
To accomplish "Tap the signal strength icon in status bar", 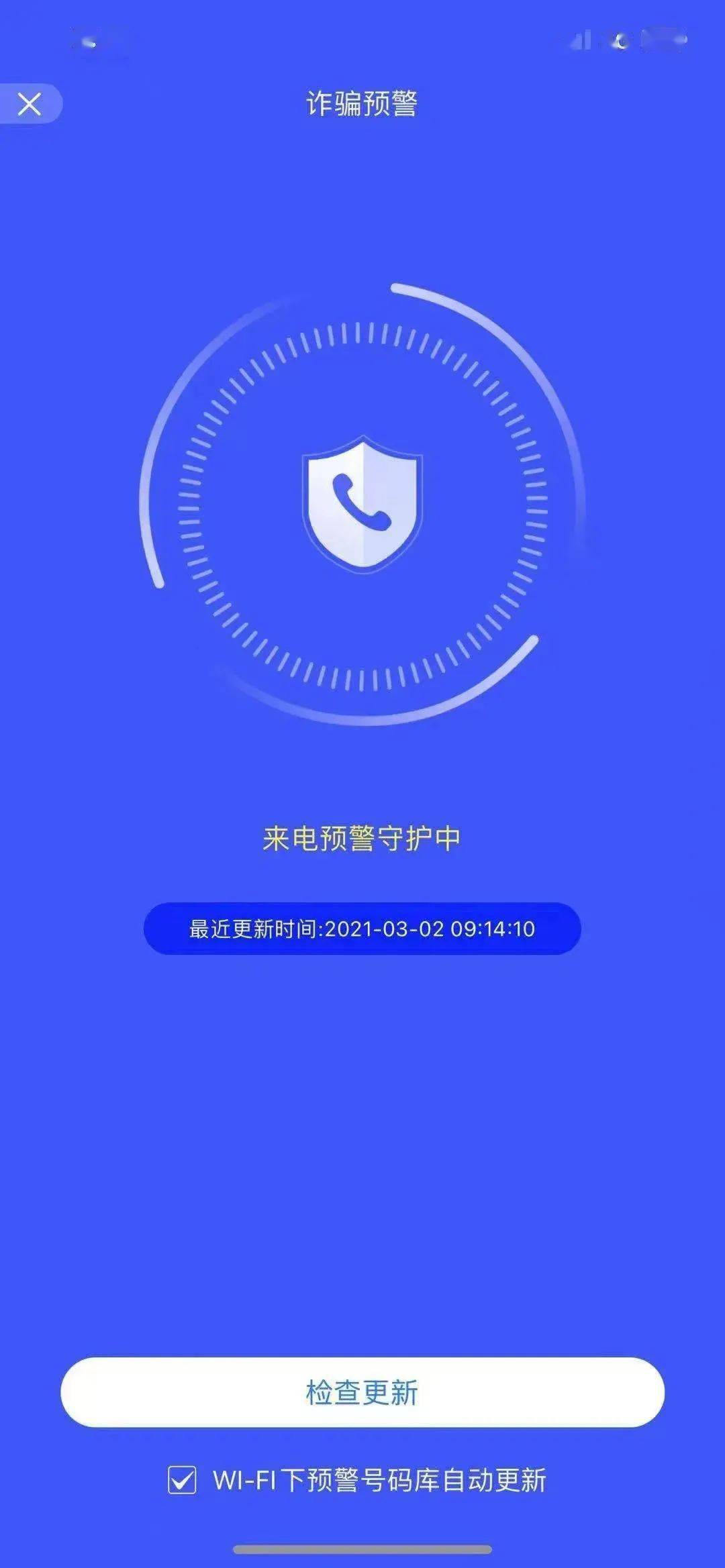I will (x=579, y=42).
